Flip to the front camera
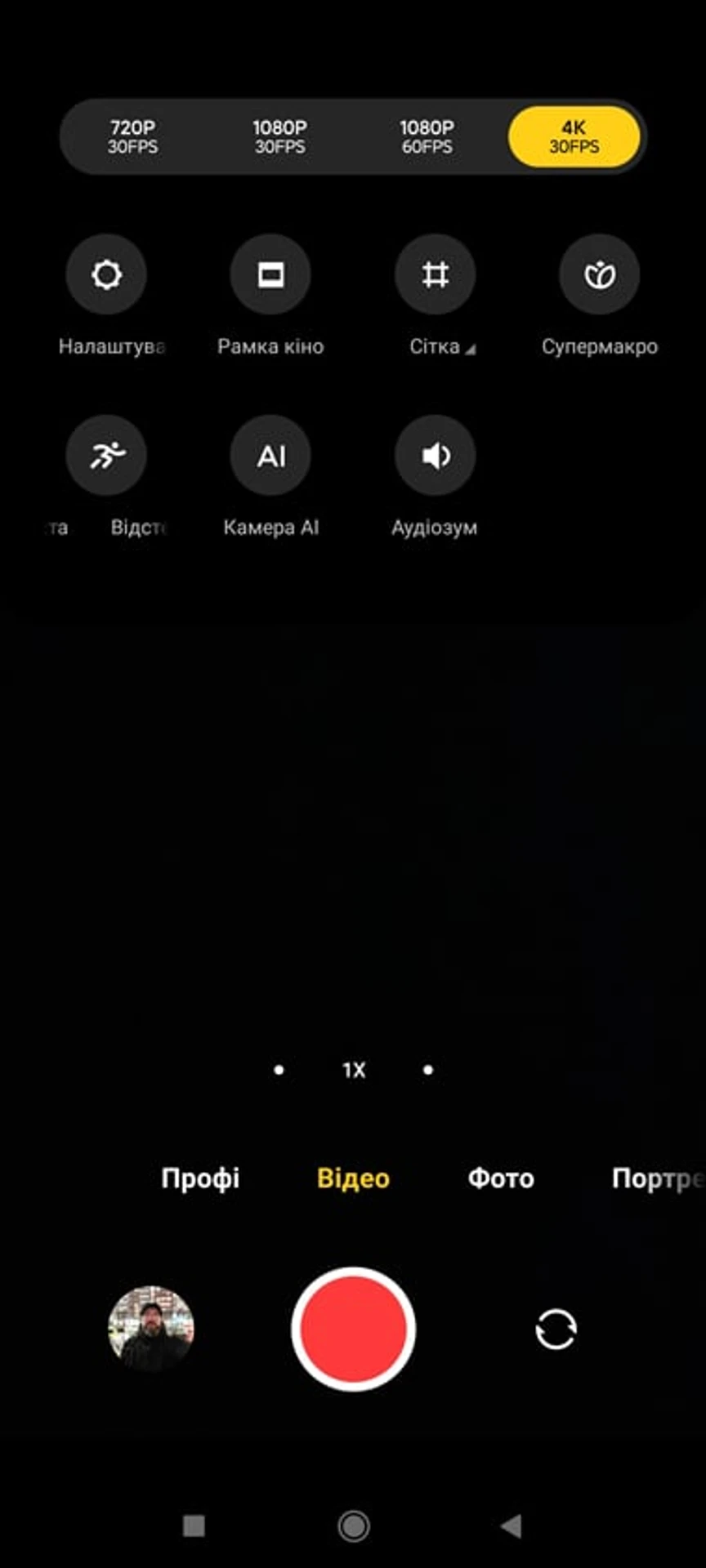The height and width of the screenshot is (1568, 706). click(556, 1329)
